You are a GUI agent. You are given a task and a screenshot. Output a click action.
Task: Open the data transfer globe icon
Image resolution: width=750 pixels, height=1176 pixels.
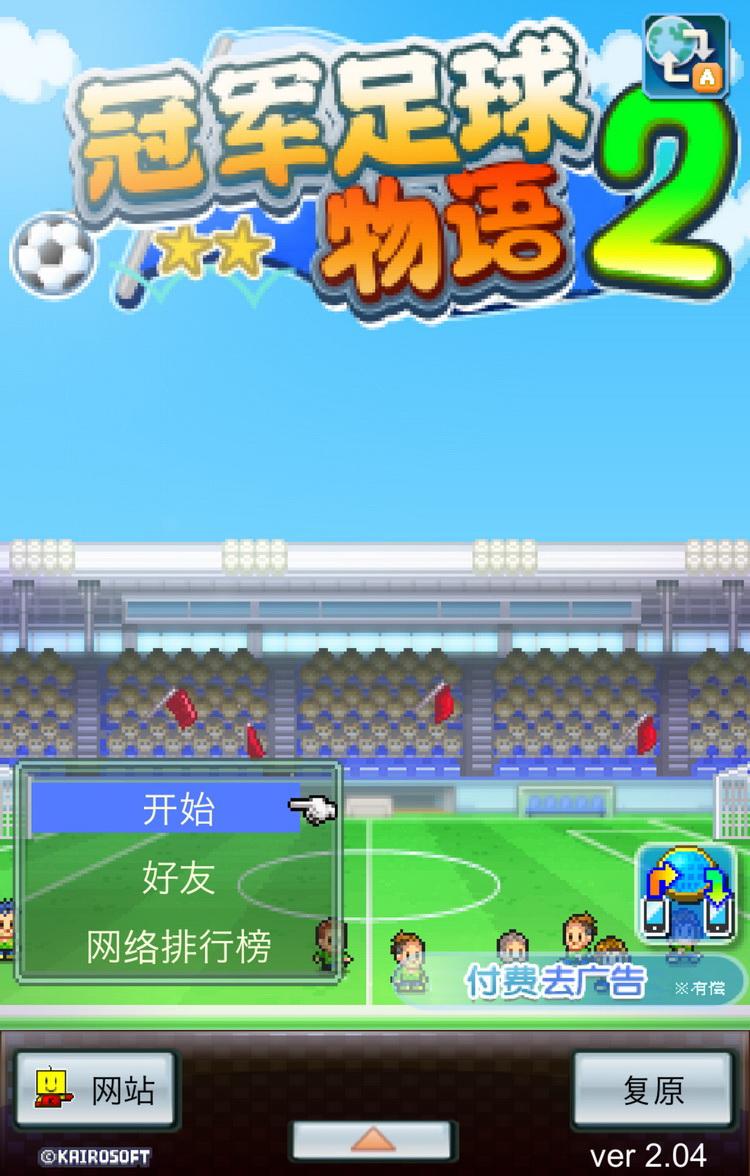coord(687,892)
